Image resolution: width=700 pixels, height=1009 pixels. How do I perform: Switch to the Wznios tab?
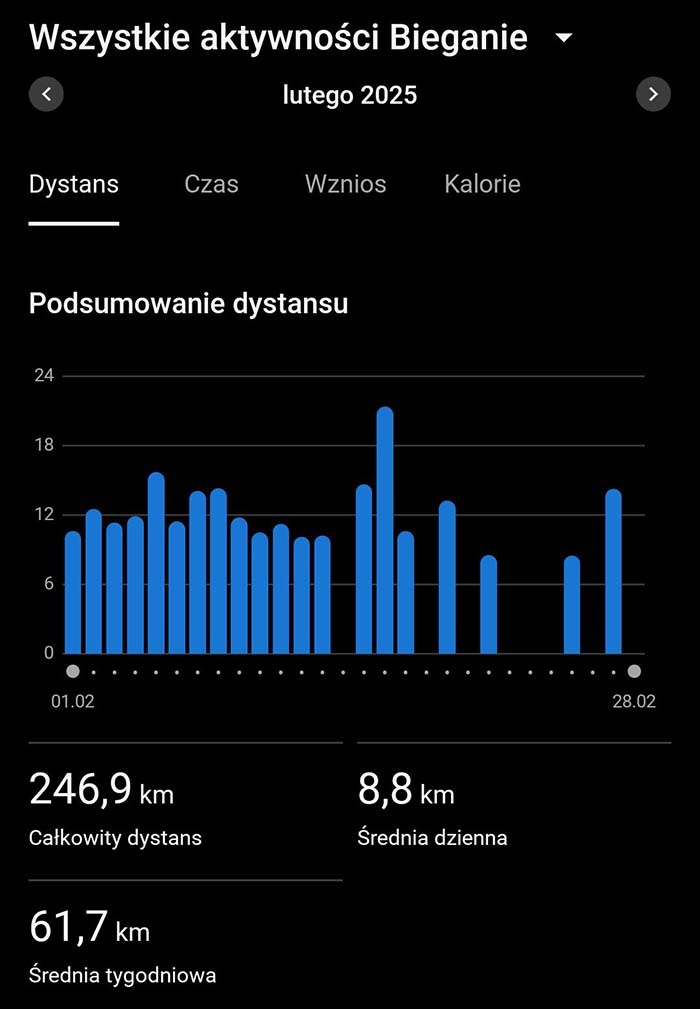pyautogui.click(x=345, y=185)
